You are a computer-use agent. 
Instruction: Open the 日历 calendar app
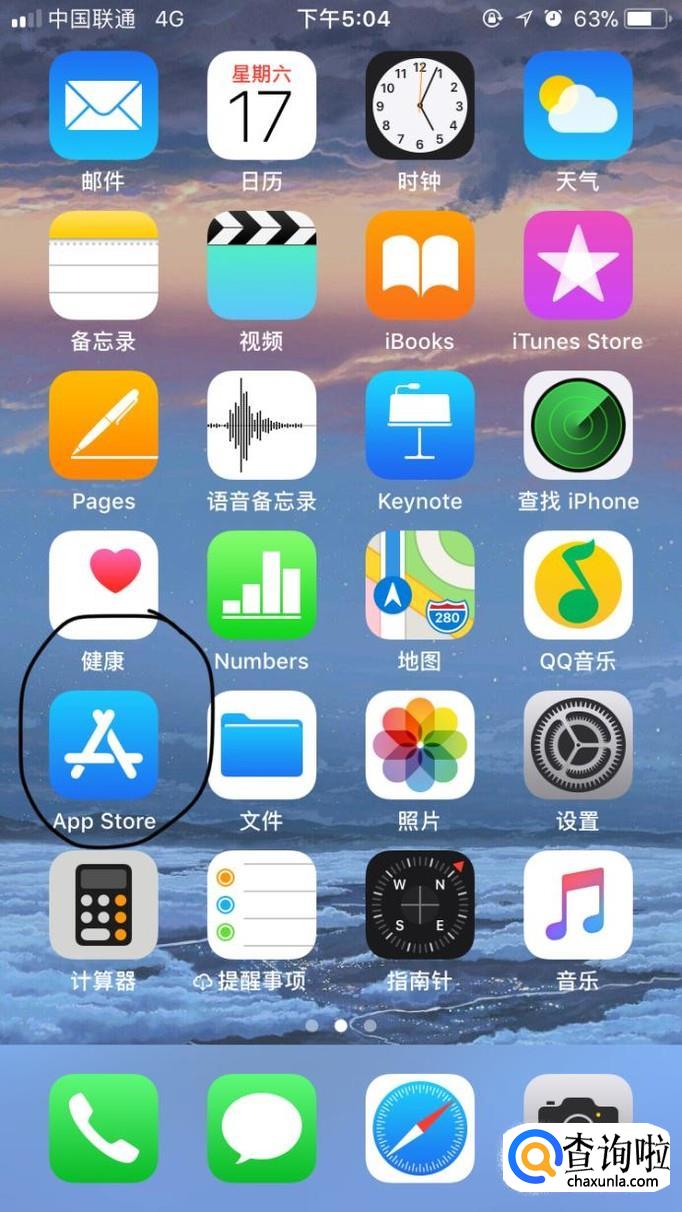261,105
